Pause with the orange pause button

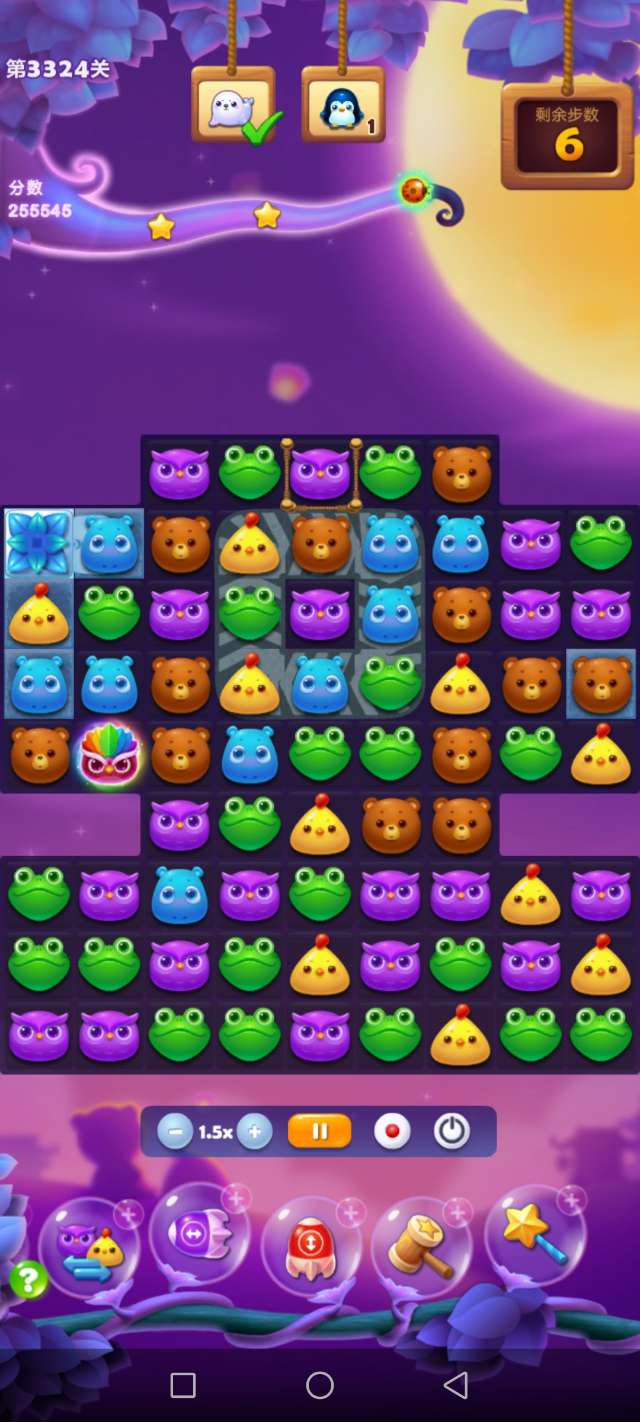(x=320, y=1132)
